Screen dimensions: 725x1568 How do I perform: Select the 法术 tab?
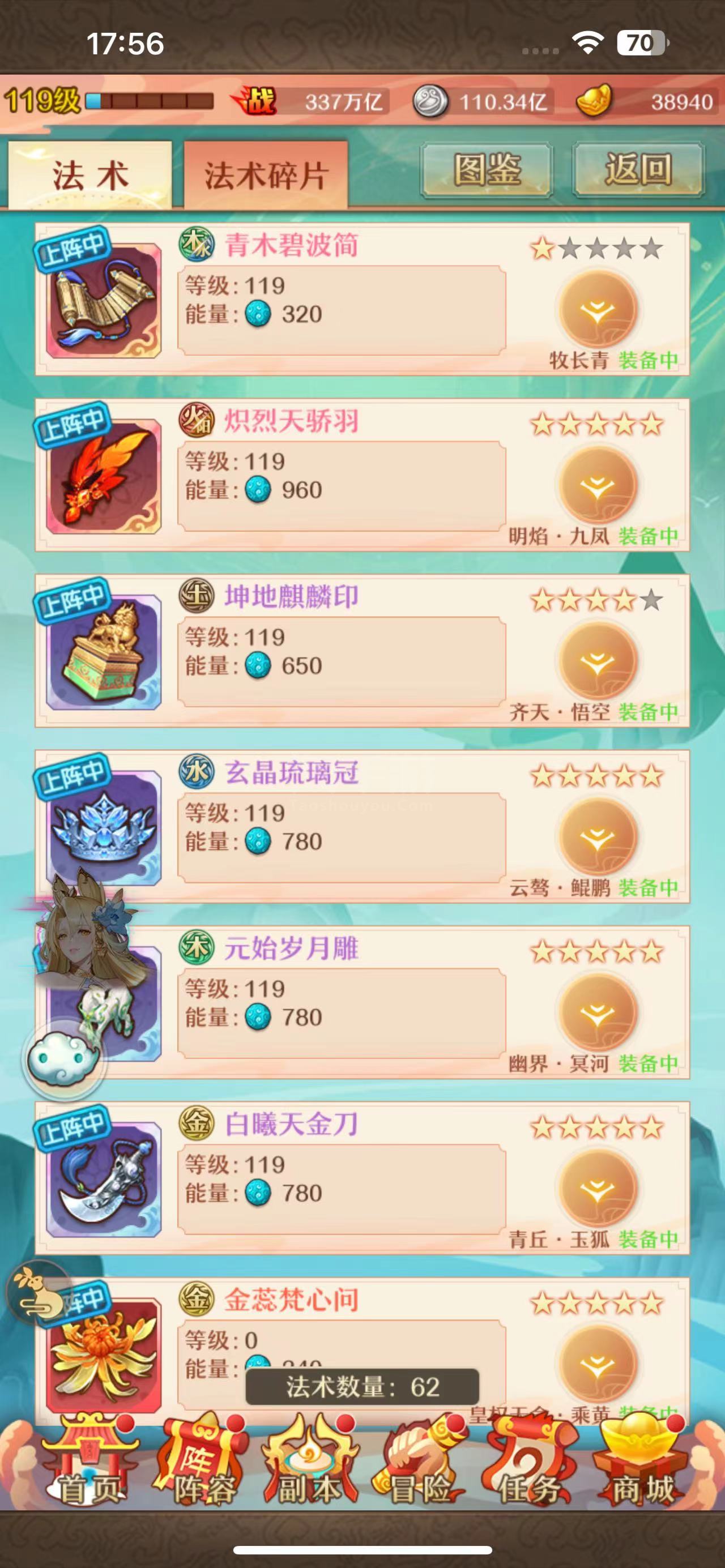pos(90,175)
